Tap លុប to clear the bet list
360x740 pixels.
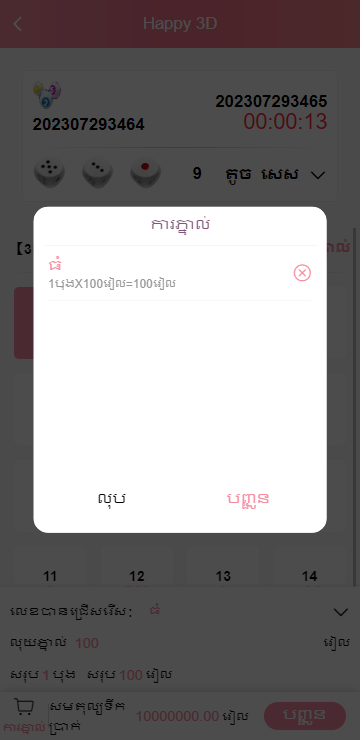tap(111, 499)
